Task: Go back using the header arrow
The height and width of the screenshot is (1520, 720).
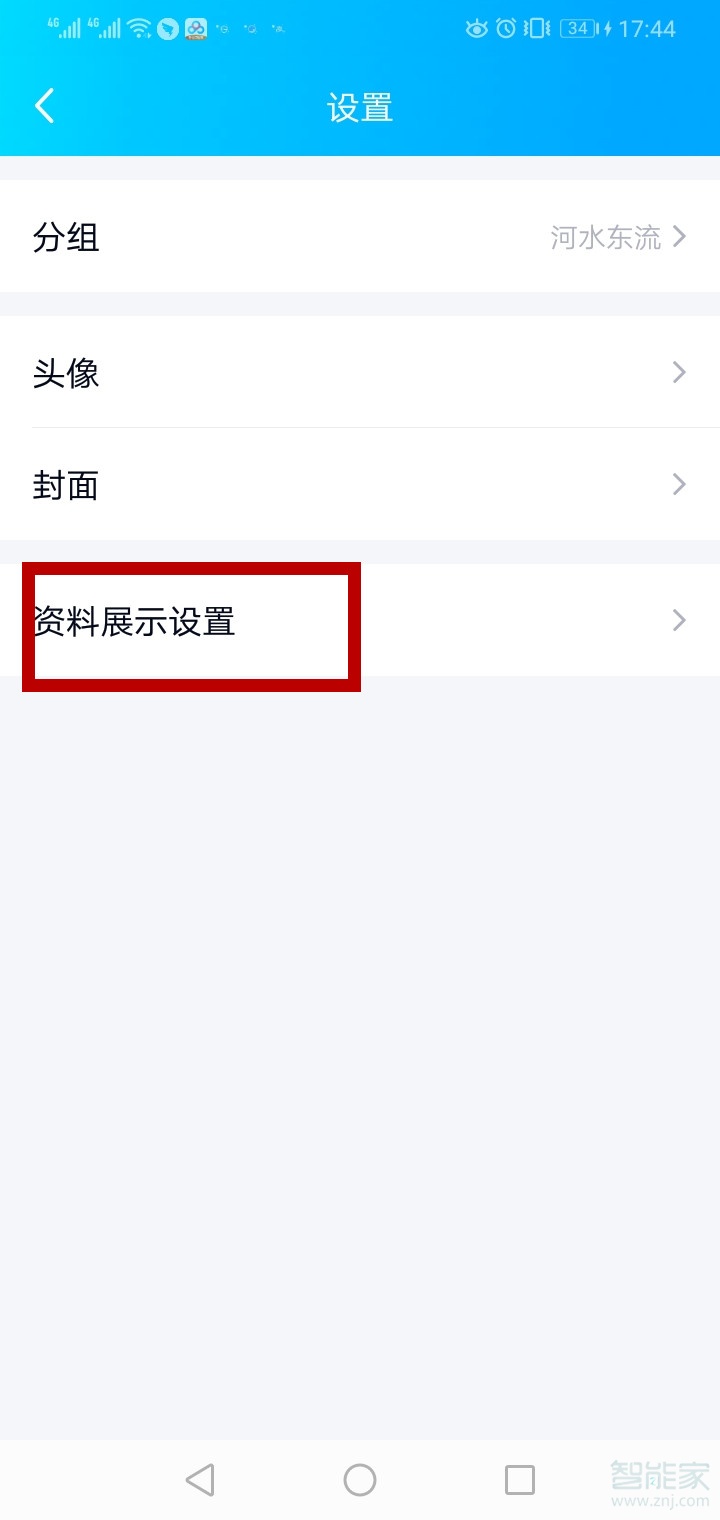Action: pyautogui.click(x=45, y=106)
